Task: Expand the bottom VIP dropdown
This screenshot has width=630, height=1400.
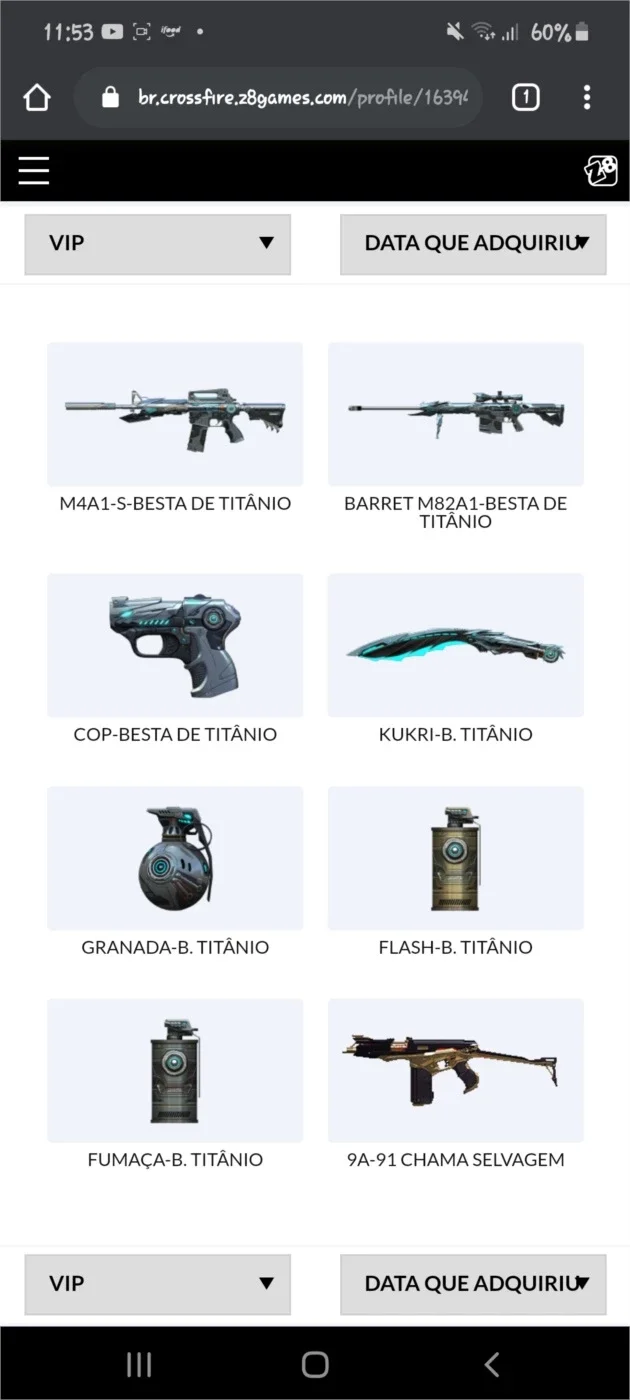Action: [158, 1284]
